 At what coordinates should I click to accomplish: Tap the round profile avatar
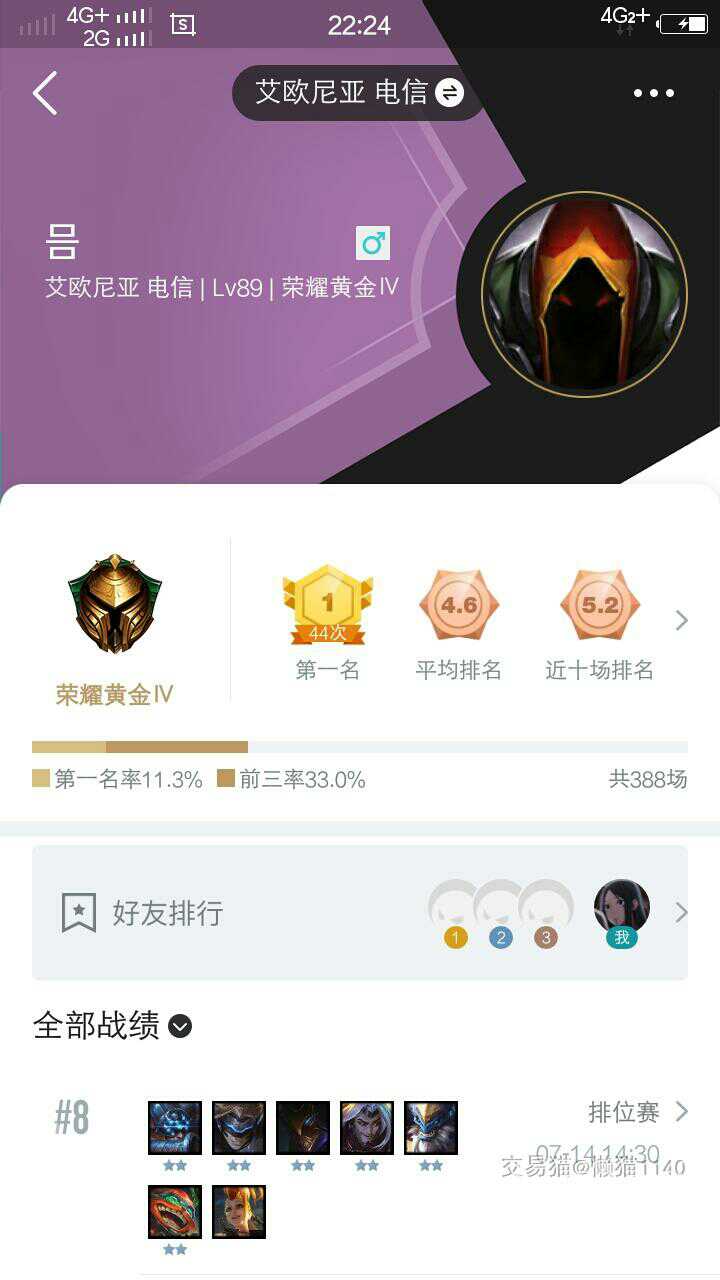click(x=585, y=293)
